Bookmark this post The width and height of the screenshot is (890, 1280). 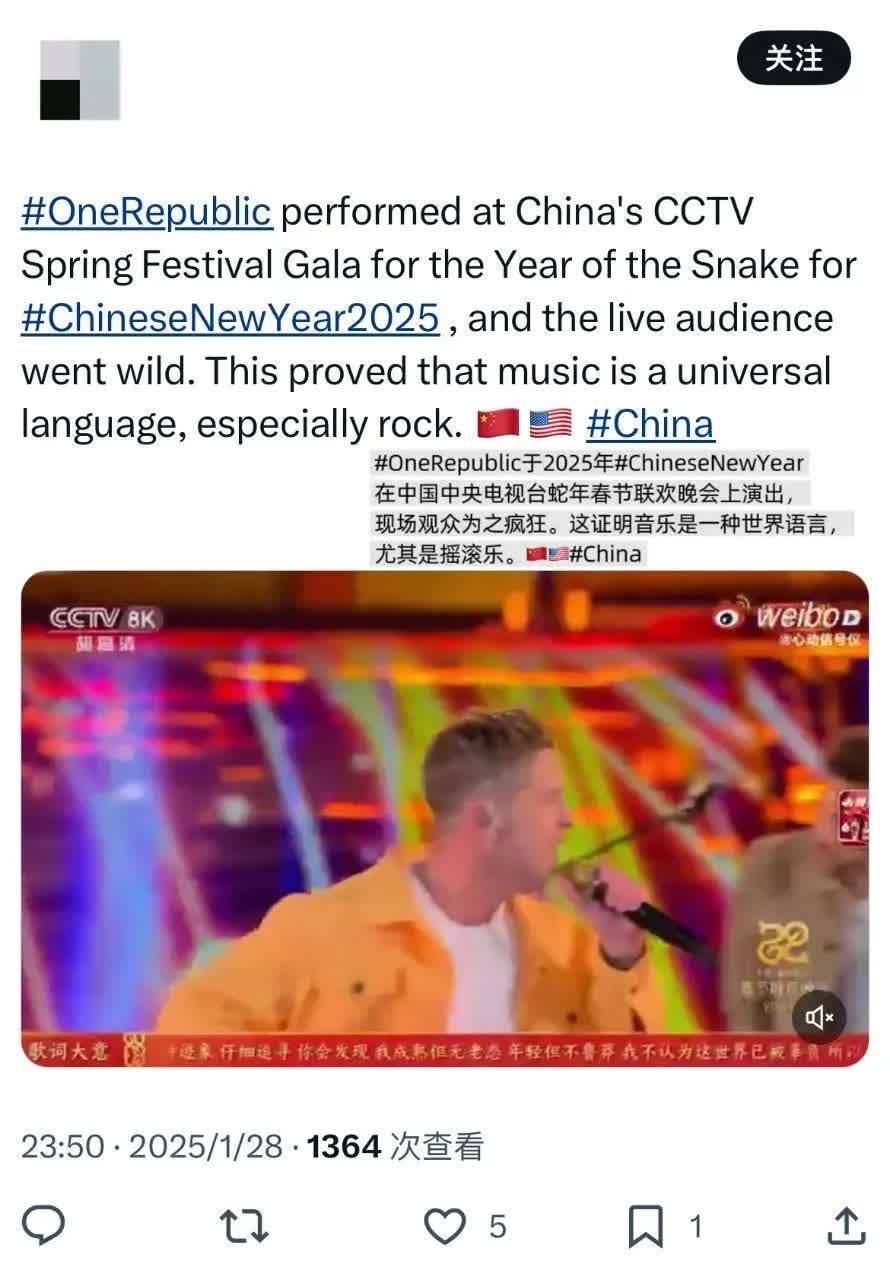[645, 1226]
